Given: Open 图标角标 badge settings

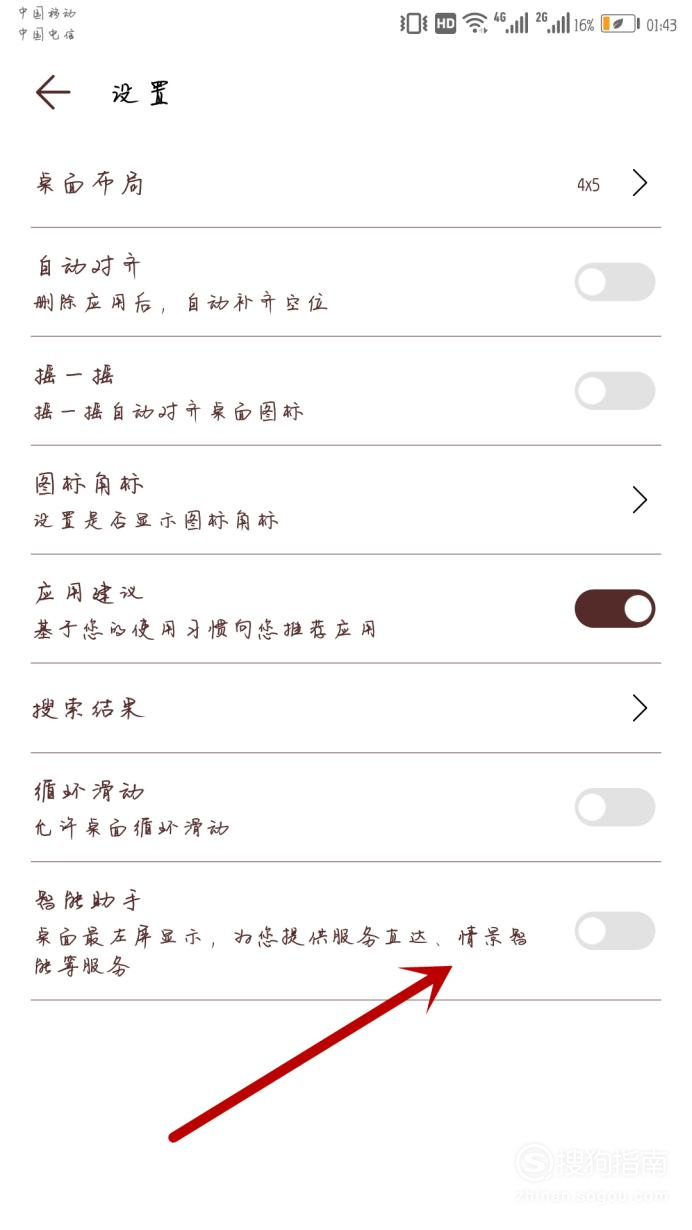Looking at the screenshot, I should tap(346, 500).
